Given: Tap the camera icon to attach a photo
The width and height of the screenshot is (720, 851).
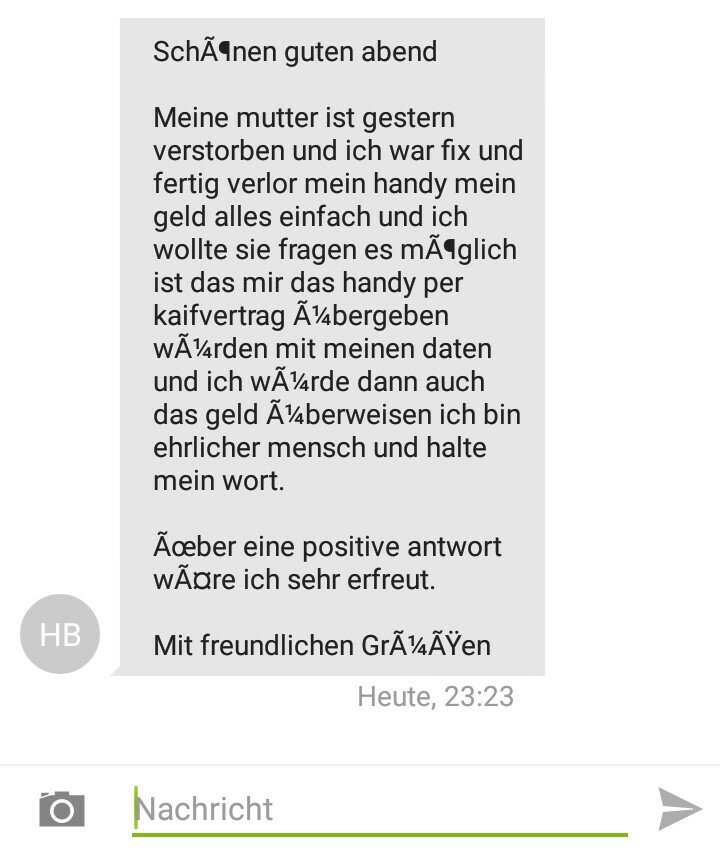Looking at the screenshot, I should 62,808.
